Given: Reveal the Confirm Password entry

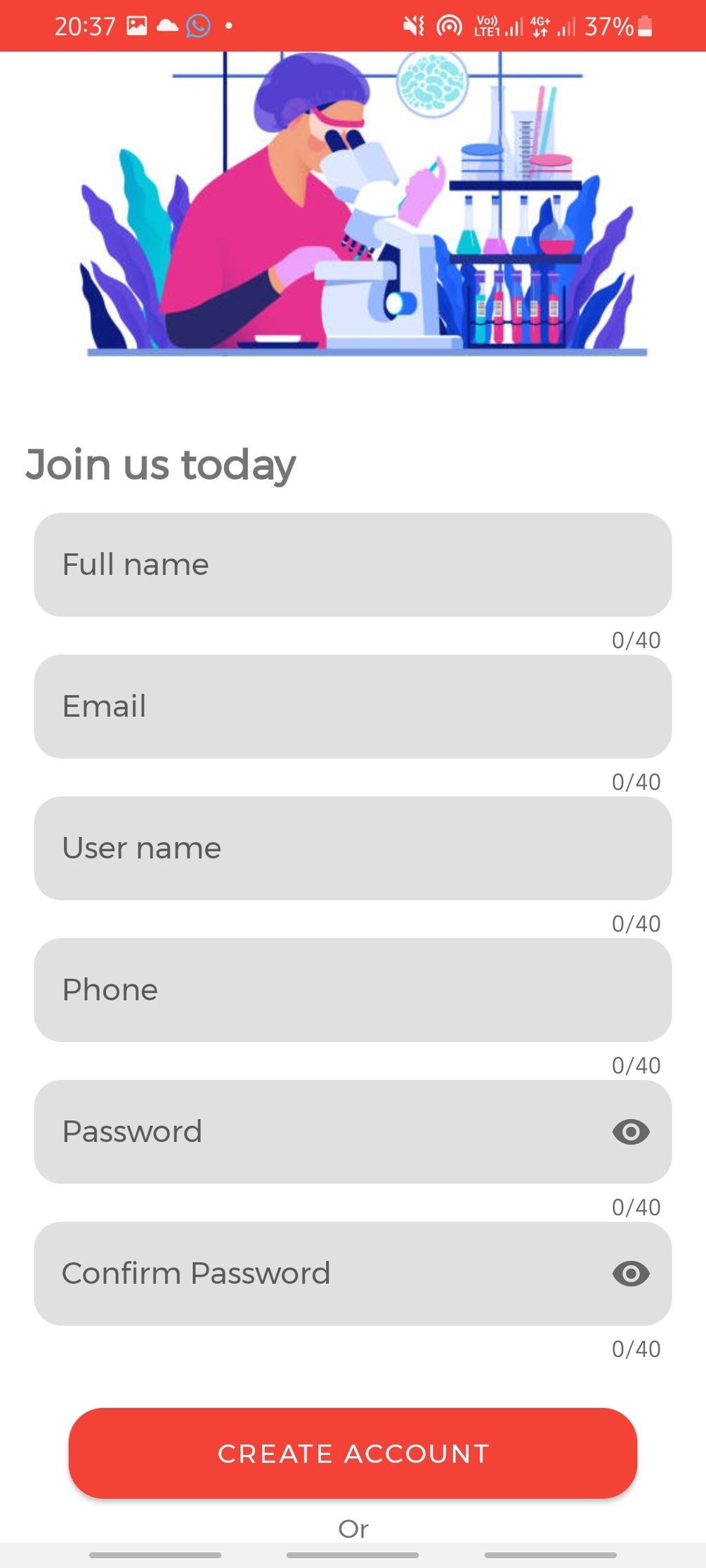Looking at the screenshot, I should [x=631, y=1274].
